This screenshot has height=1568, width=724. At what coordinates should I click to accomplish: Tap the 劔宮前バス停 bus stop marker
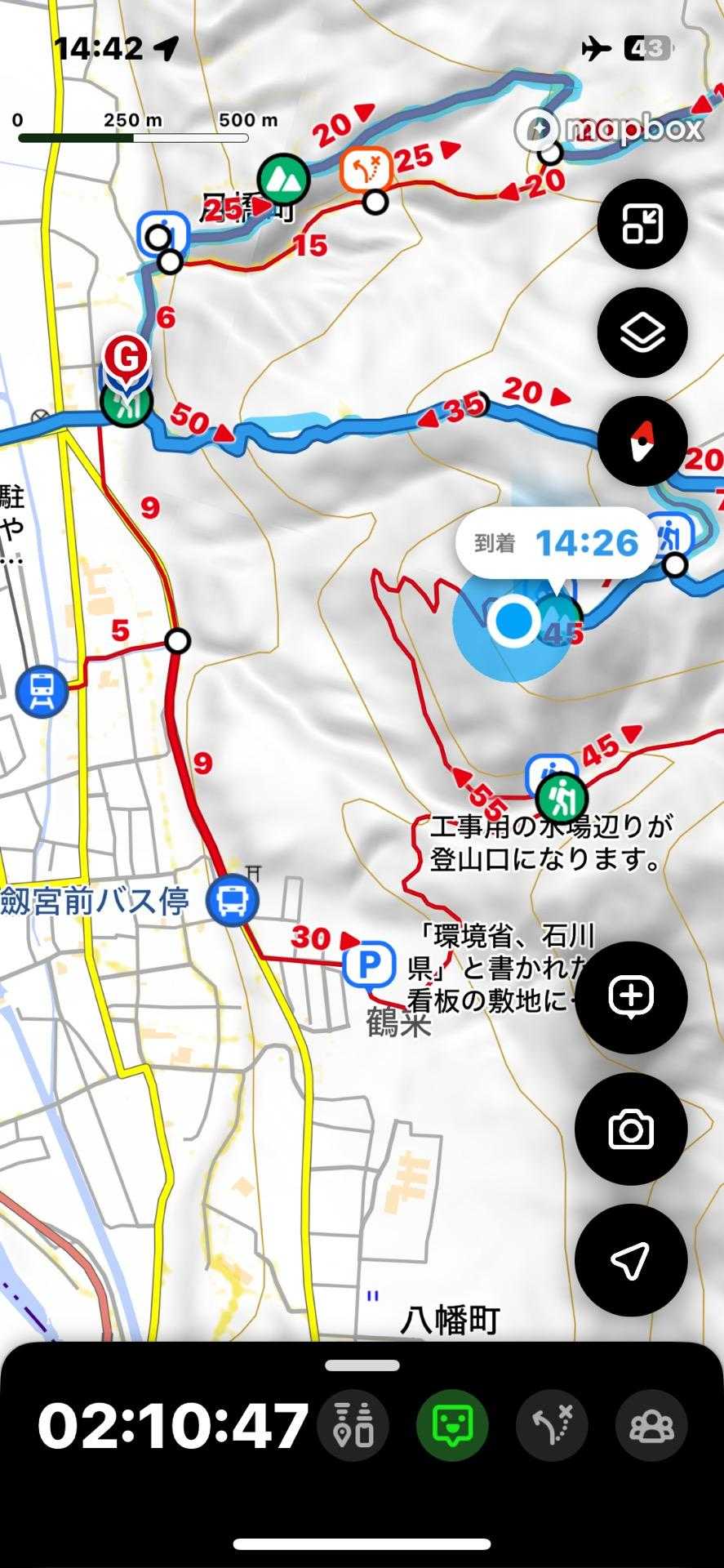coord(233,901)
